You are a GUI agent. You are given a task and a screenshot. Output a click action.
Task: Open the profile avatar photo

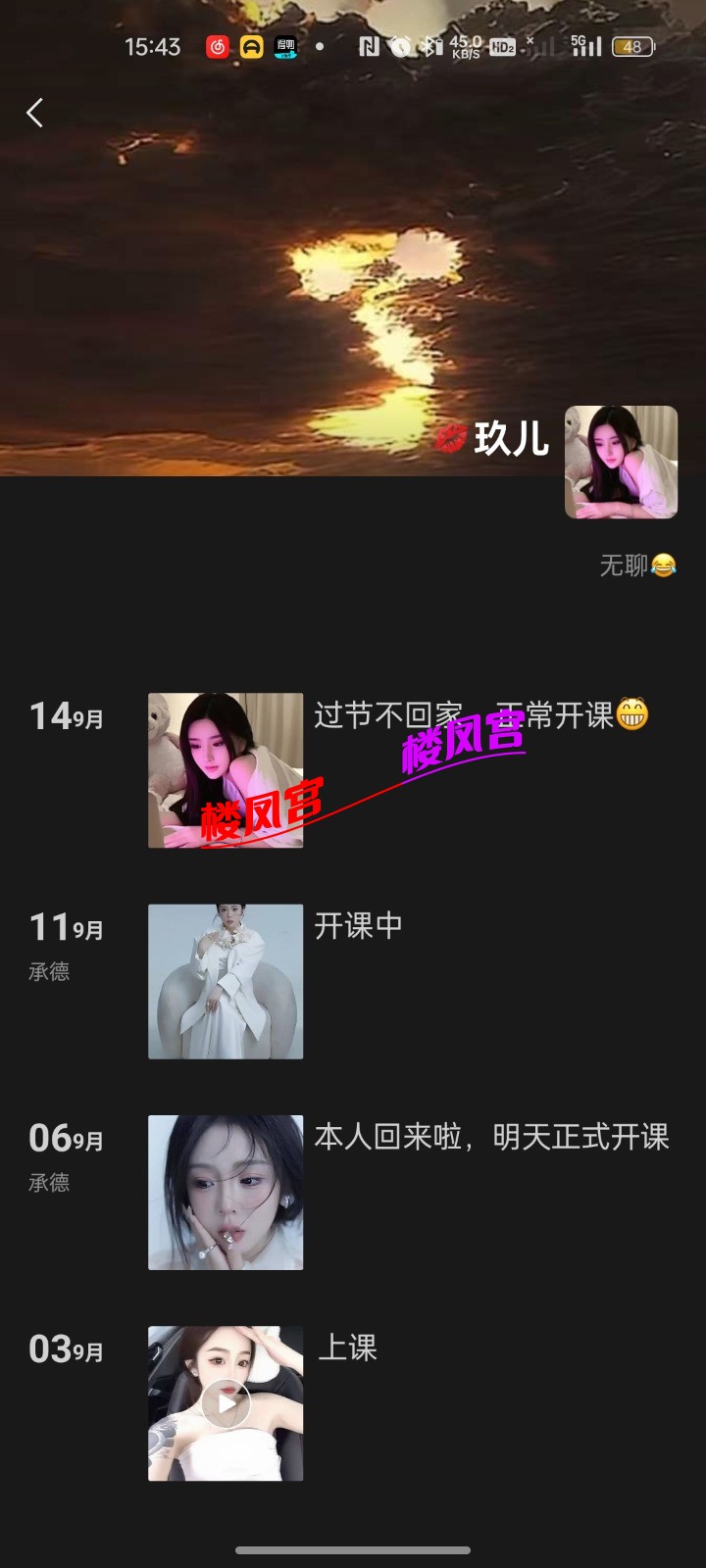(620, 463)
